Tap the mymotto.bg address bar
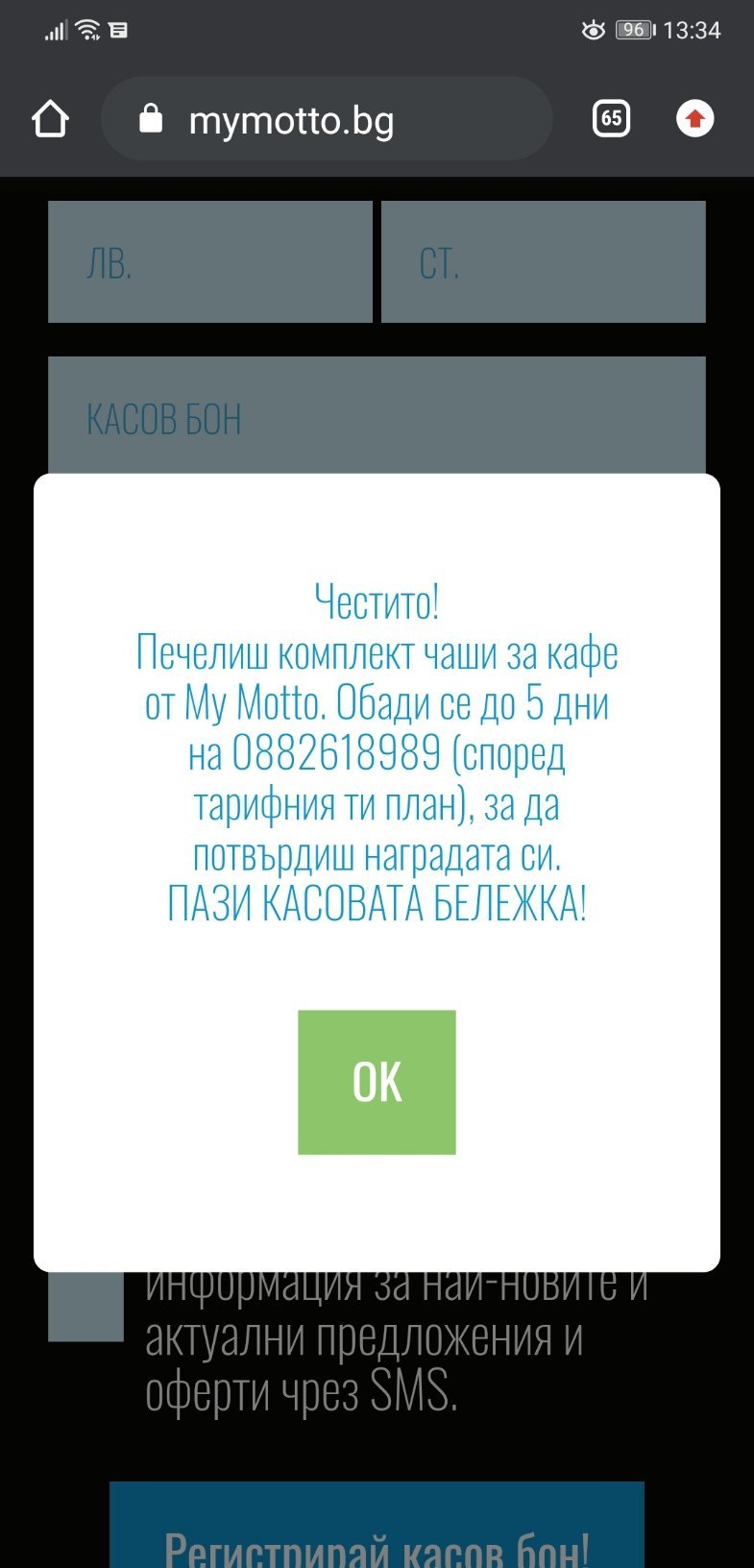Viewport: 754px width, 1568px height. click(x=327, y=119)
